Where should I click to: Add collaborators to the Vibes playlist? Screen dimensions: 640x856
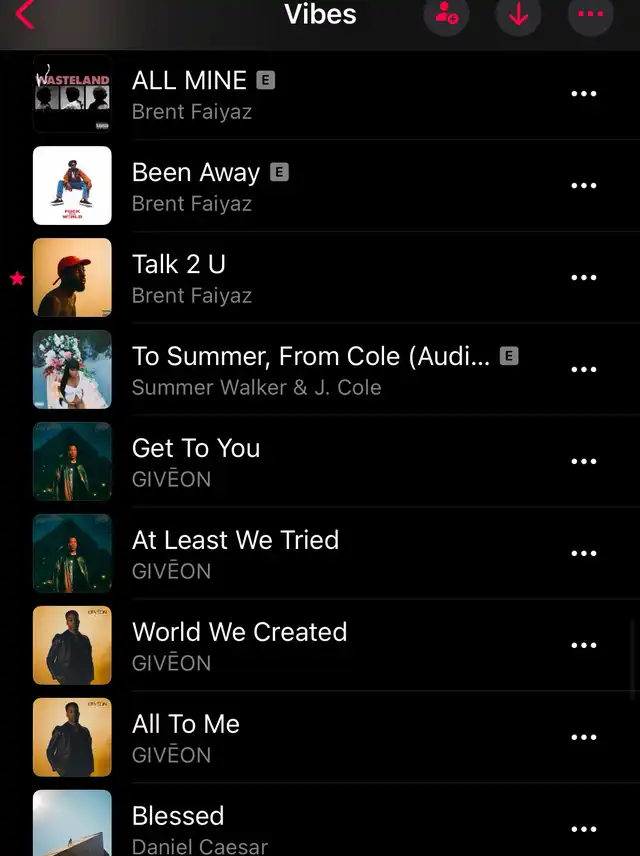[446, 15]
